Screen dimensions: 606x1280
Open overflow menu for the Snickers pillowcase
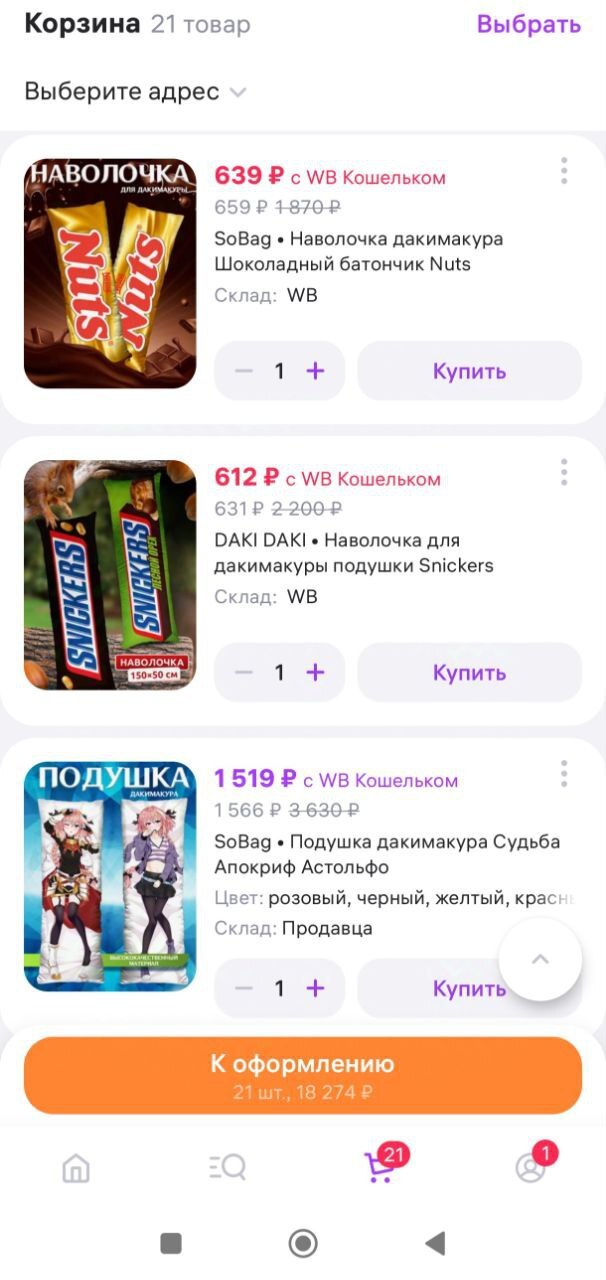click(x=564, y=472)
